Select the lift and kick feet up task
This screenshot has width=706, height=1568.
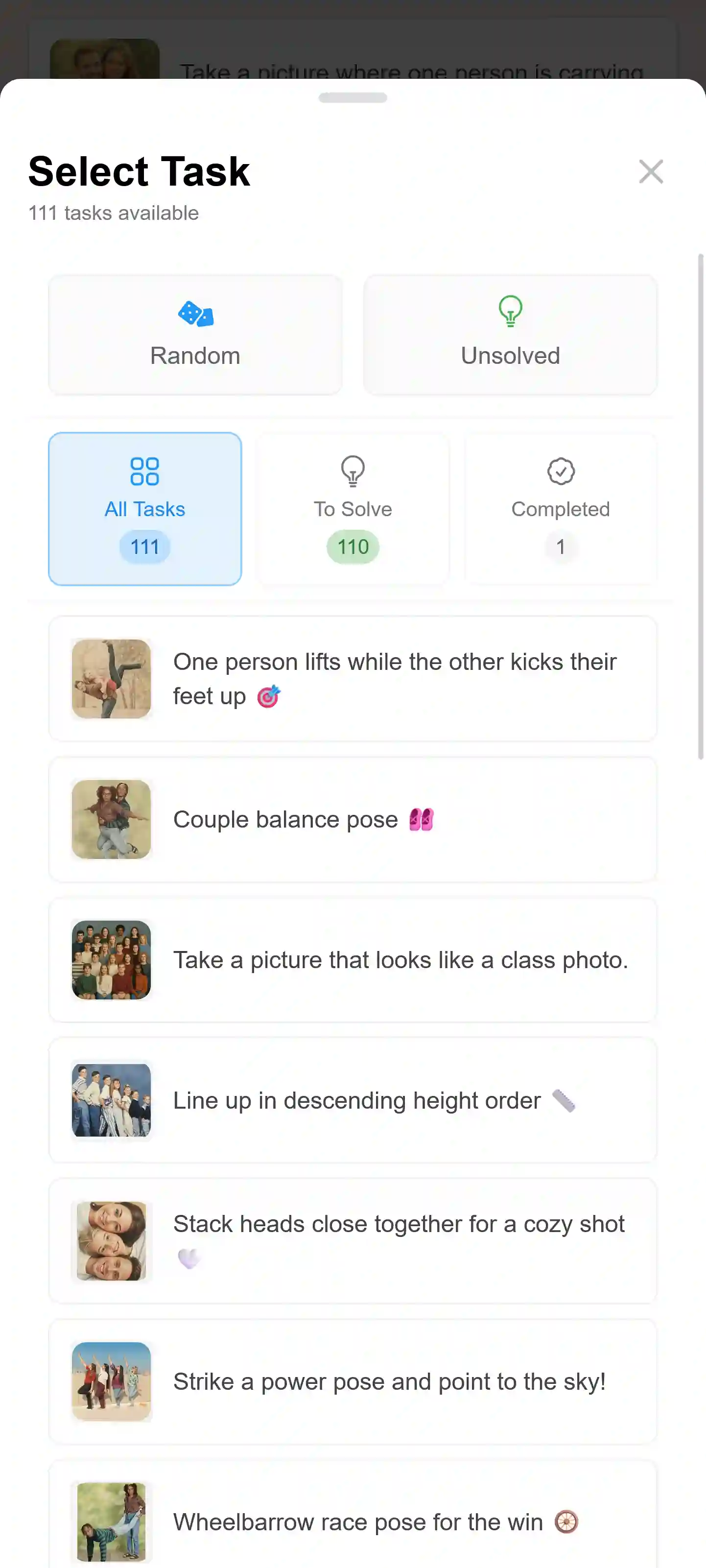(353, 679)
